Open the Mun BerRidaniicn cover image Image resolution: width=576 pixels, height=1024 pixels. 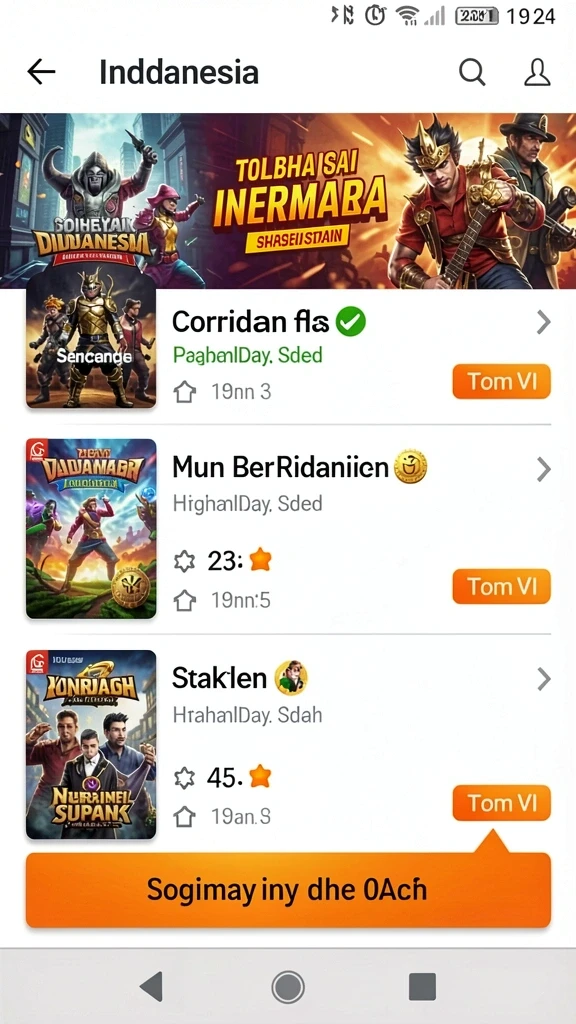tap(91, 528)
